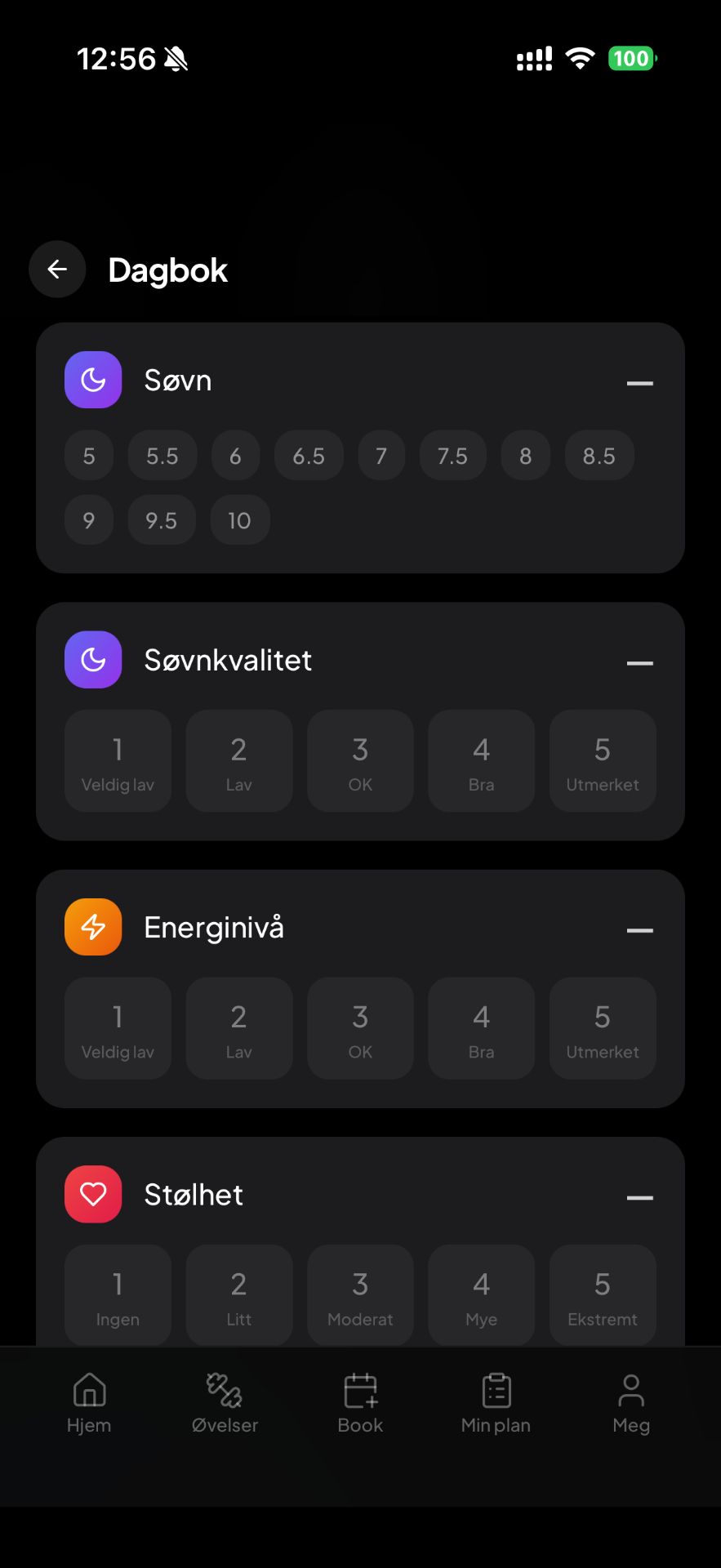Tap the back arrow beside Dagbok
The height and width of the screenshot is (1568, 721).
click(57, 269)
